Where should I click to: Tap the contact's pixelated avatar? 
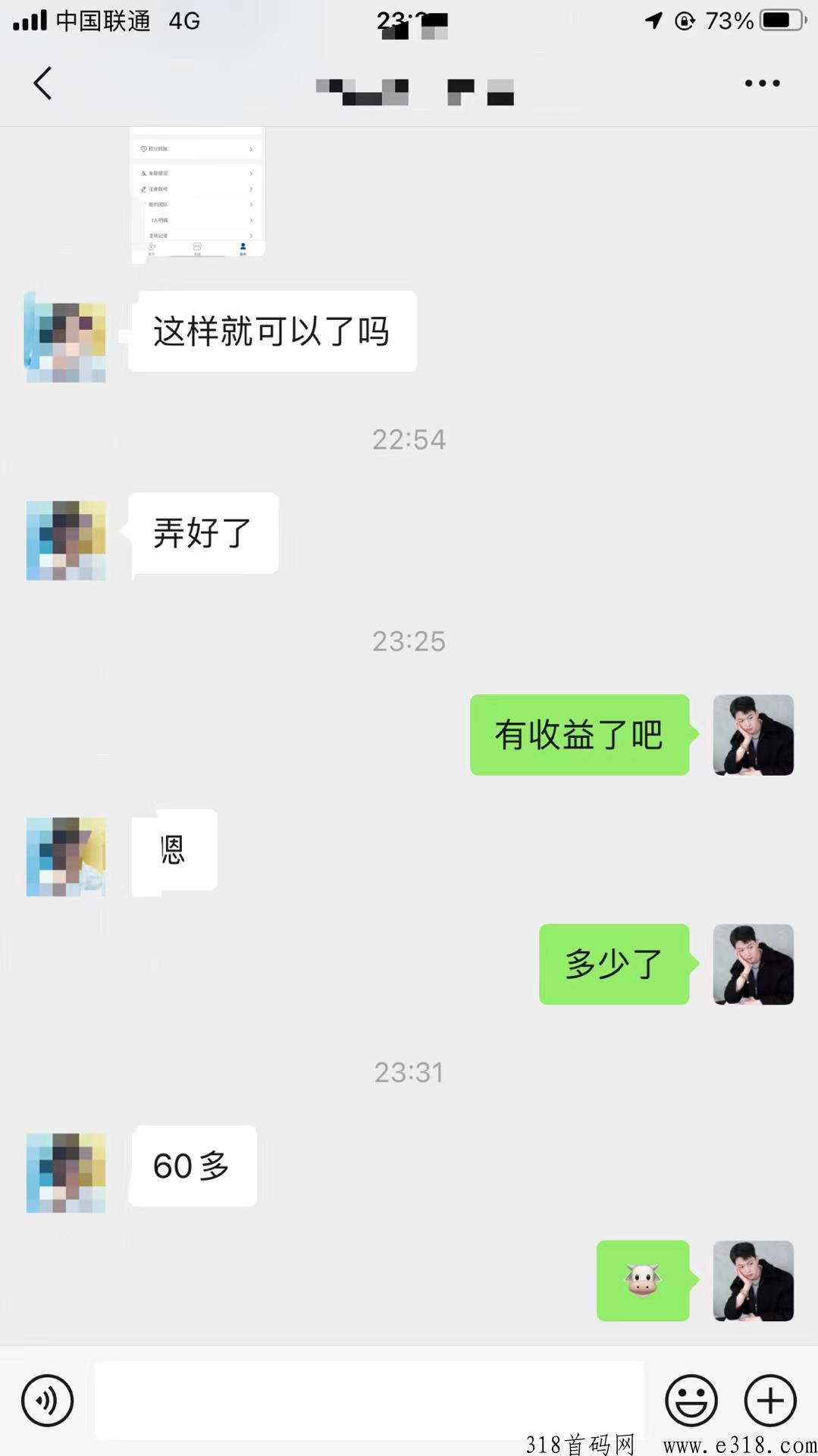point(65,336)
